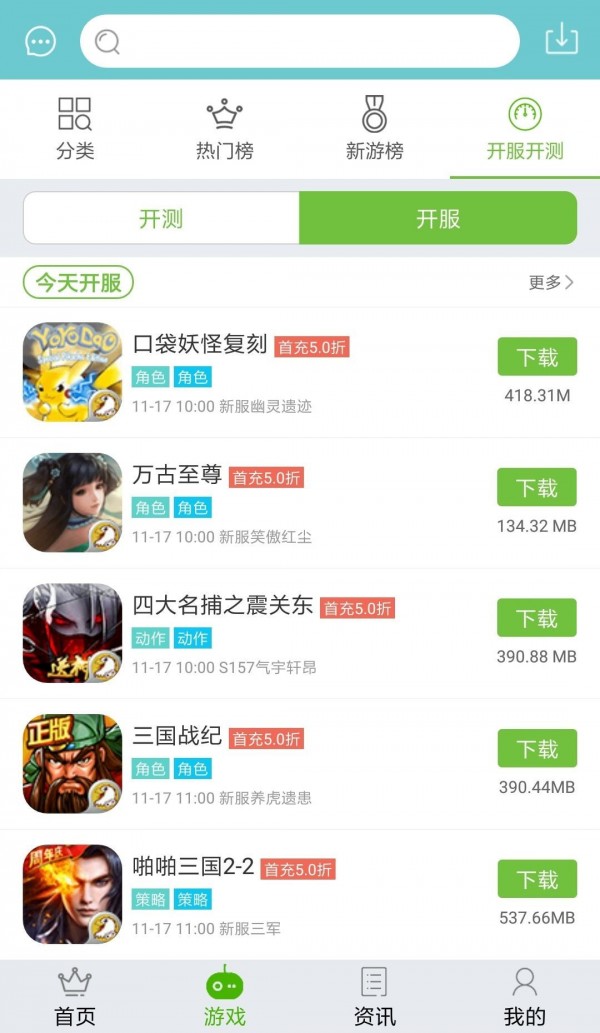Open the 资讯 tab
The height and width of the screenshot is (1033, 600).
(x=375, y=996)
